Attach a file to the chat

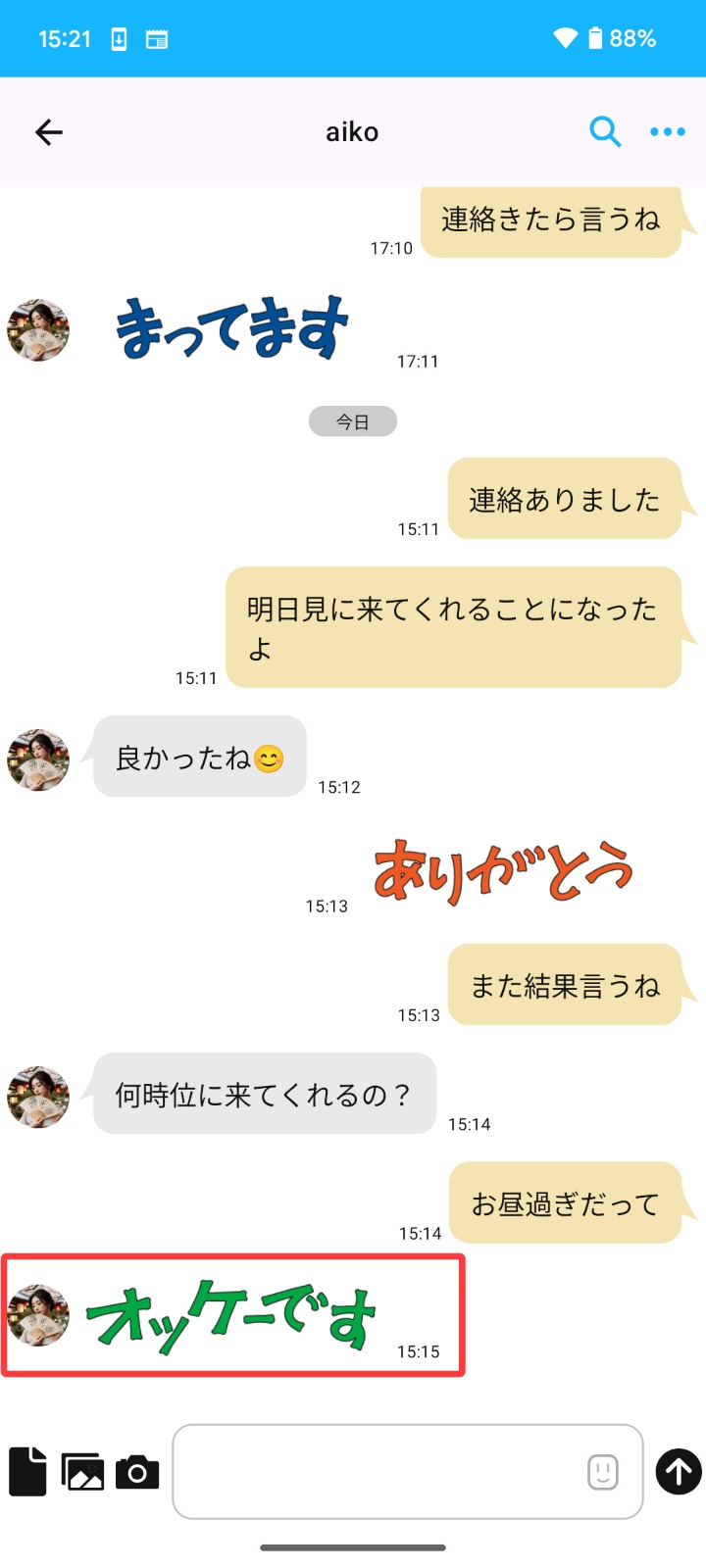(28, 1471)
